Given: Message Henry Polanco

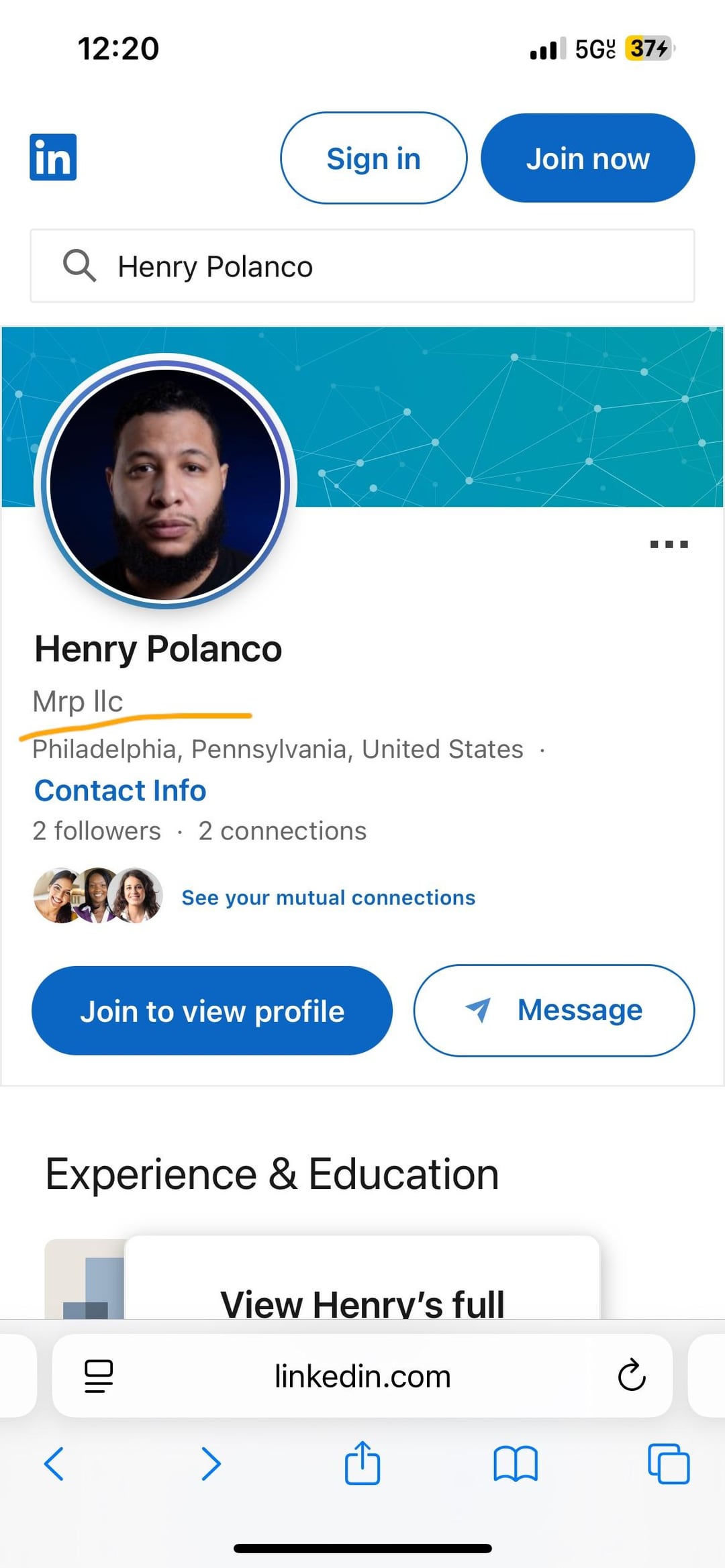Looking at the screenshot, I should tap(554, 1010).
